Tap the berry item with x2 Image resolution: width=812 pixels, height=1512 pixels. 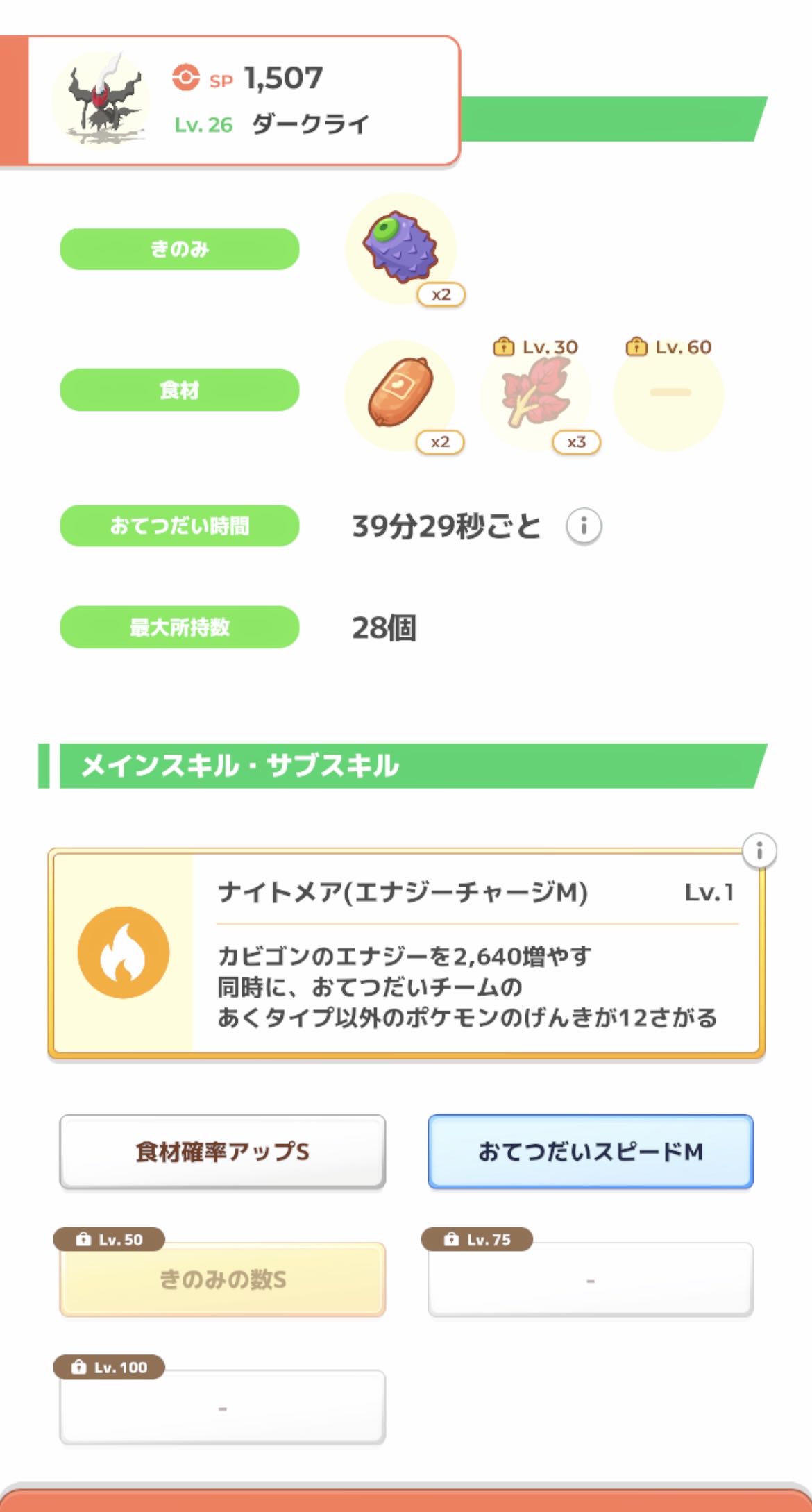[401, 248]
